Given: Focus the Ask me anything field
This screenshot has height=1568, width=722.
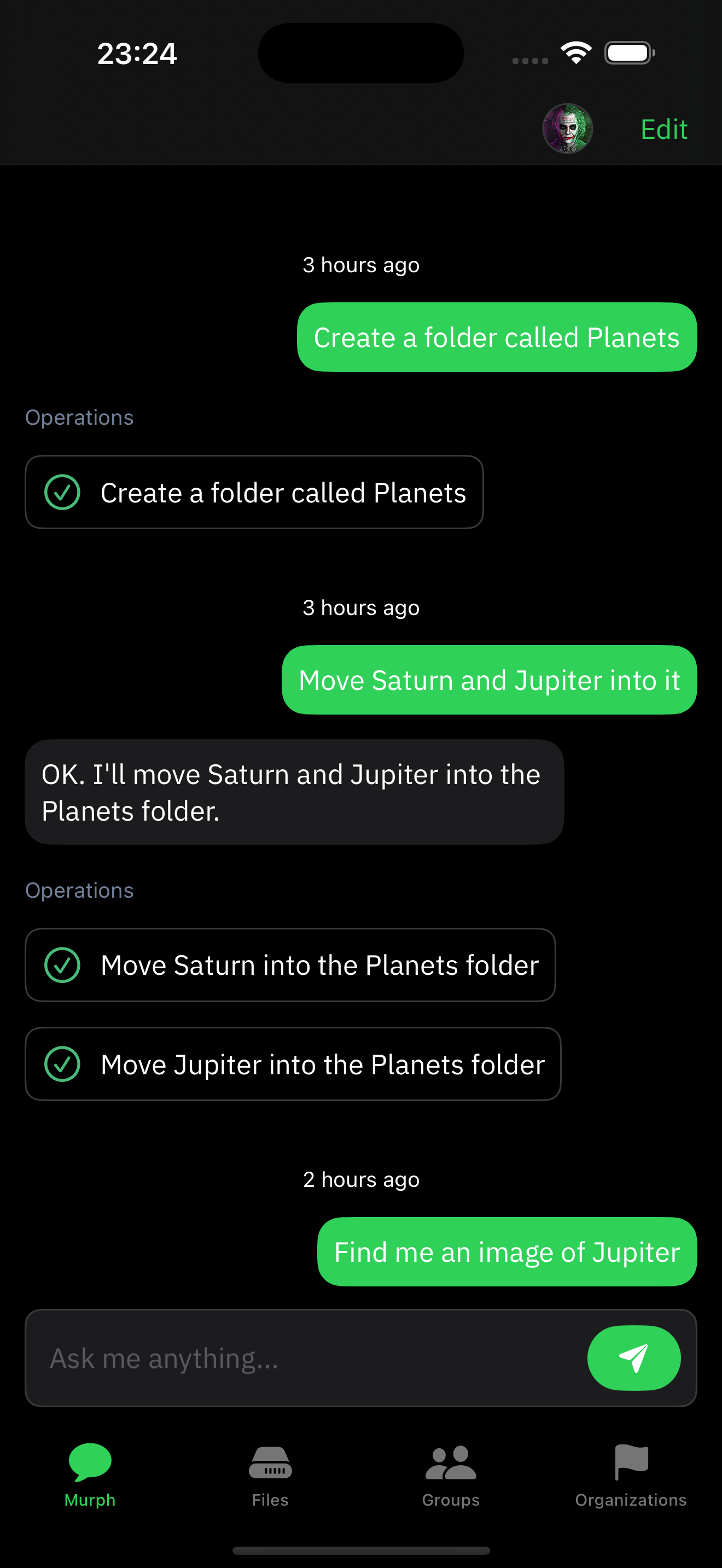Looking at the screenshot, I should (304, 1358).
